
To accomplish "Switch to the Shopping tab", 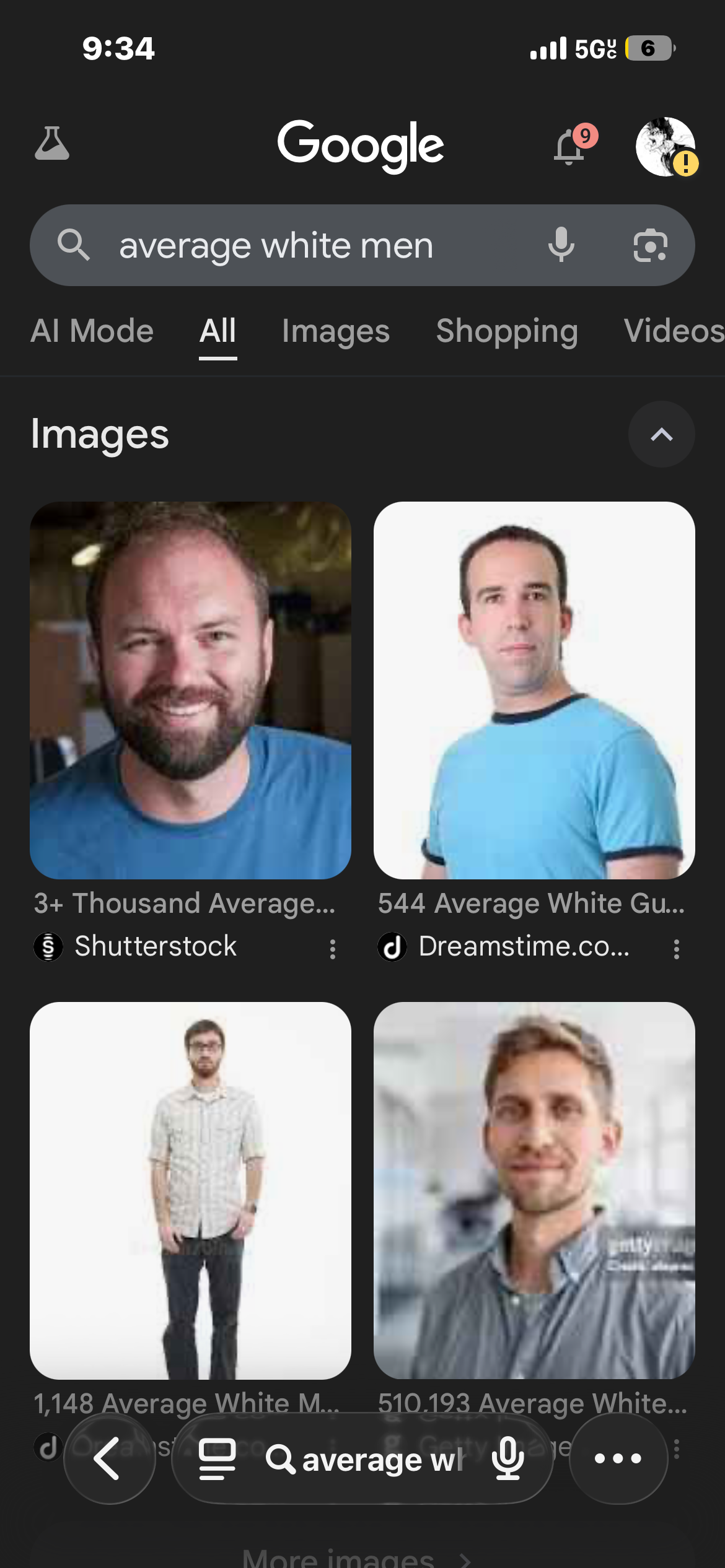I will tap(507, 331).
